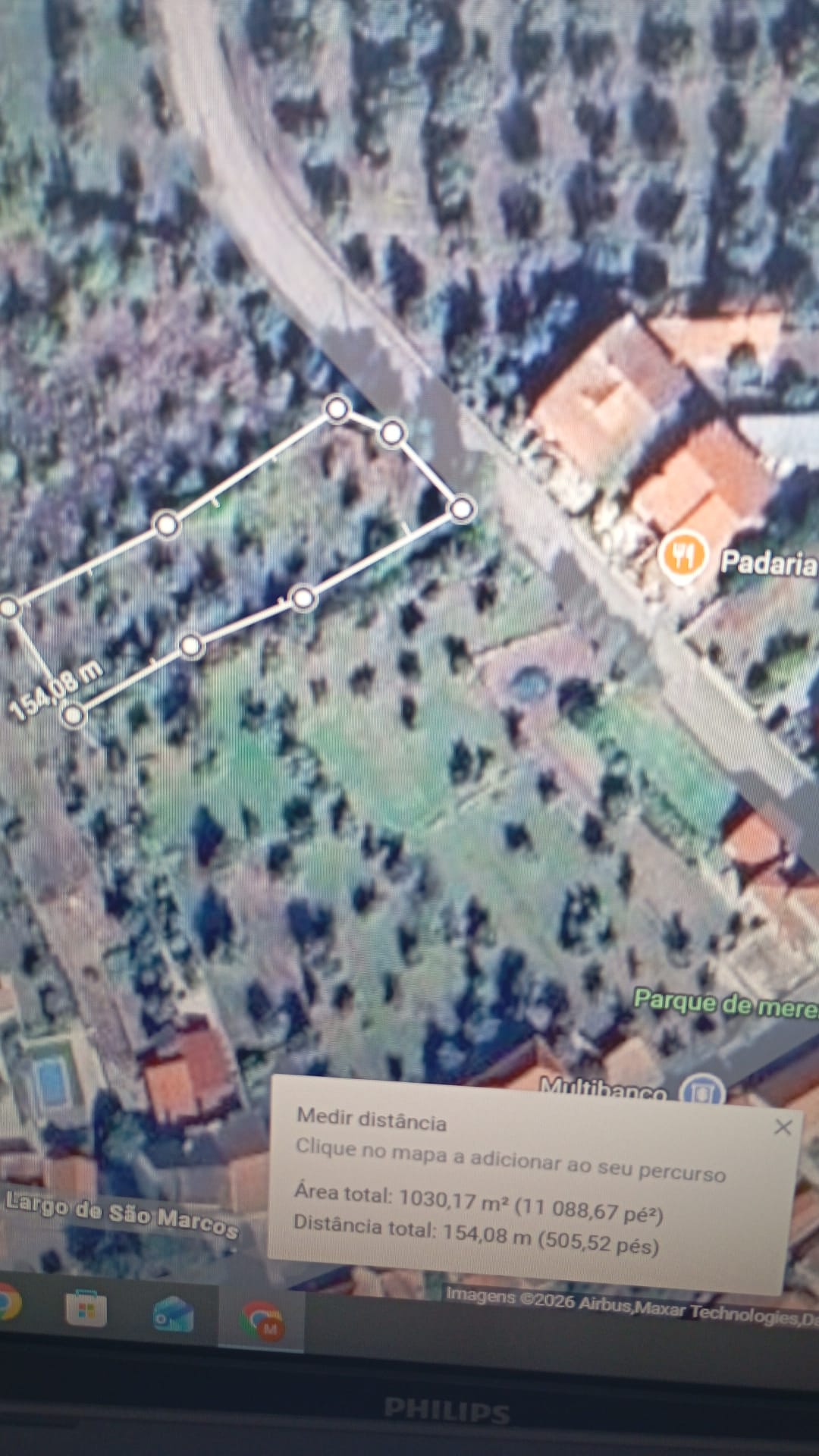The height and width of the screenshot is (1456, 819).
Task: Close the Medir distância panel
Action: [783, 1128]
